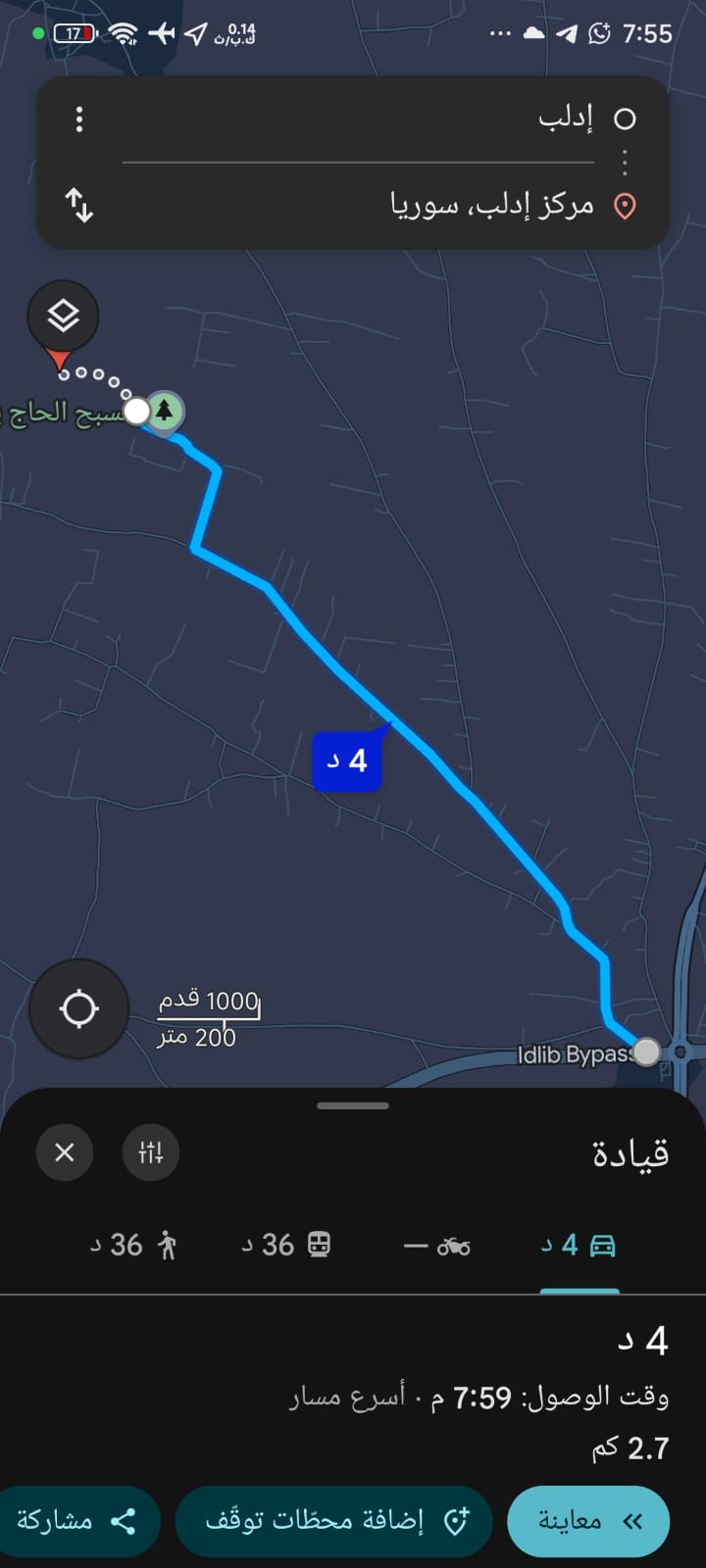
Task: Tap إضافة محطّات توقّف to add stops
Action: point(333,1521)
